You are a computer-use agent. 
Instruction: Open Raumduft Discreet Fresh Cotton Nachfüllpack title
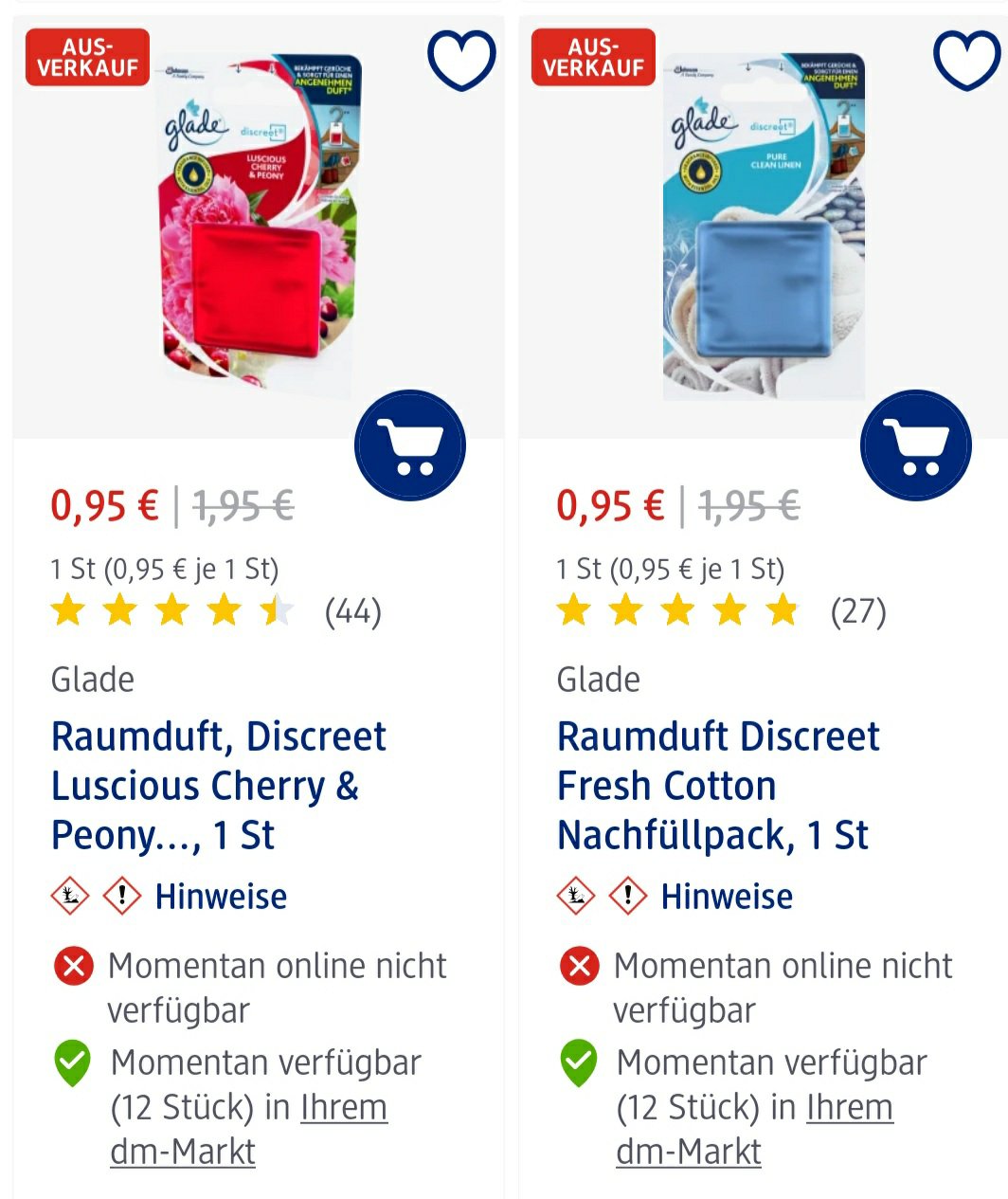tap(717, 786)
